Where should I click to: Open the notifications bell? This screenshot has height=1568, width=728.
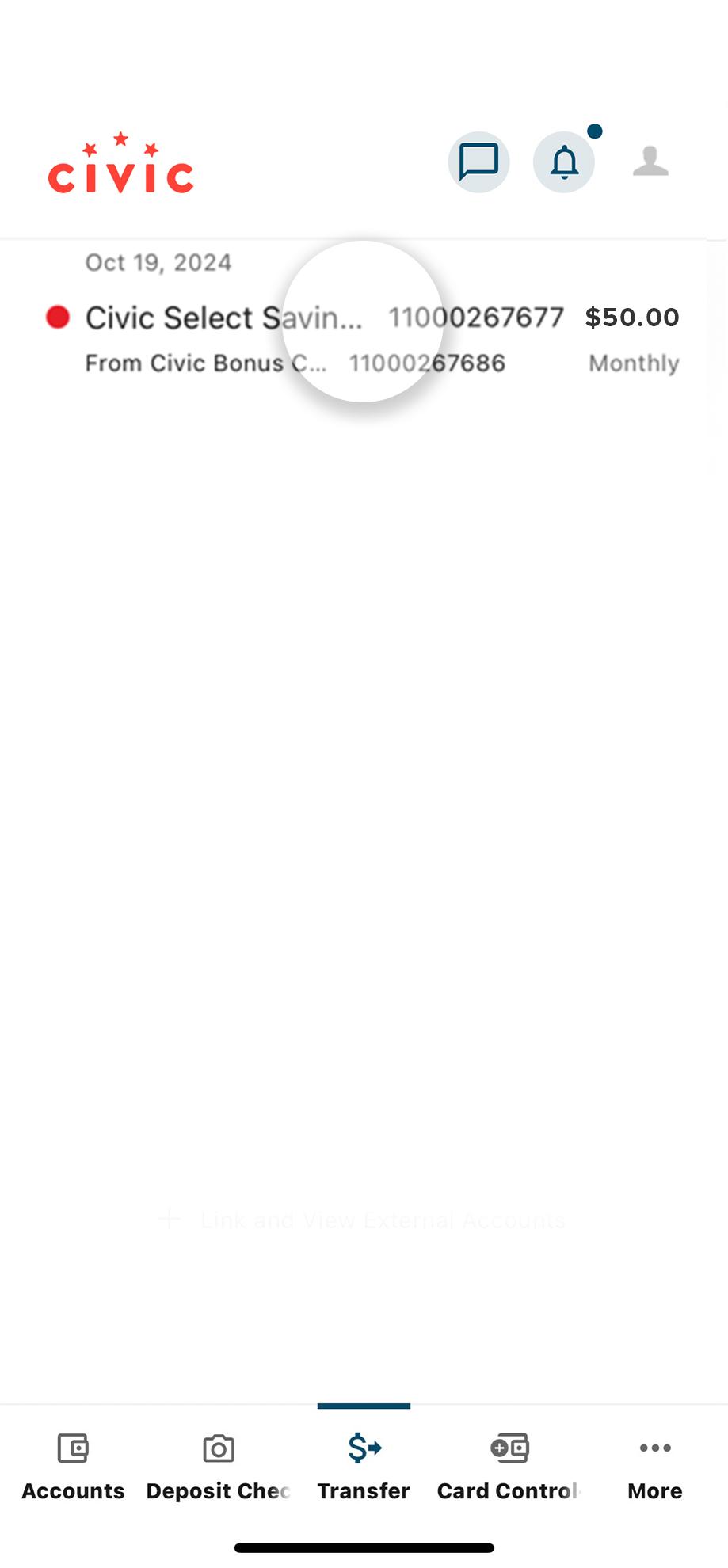coord(564,162)
